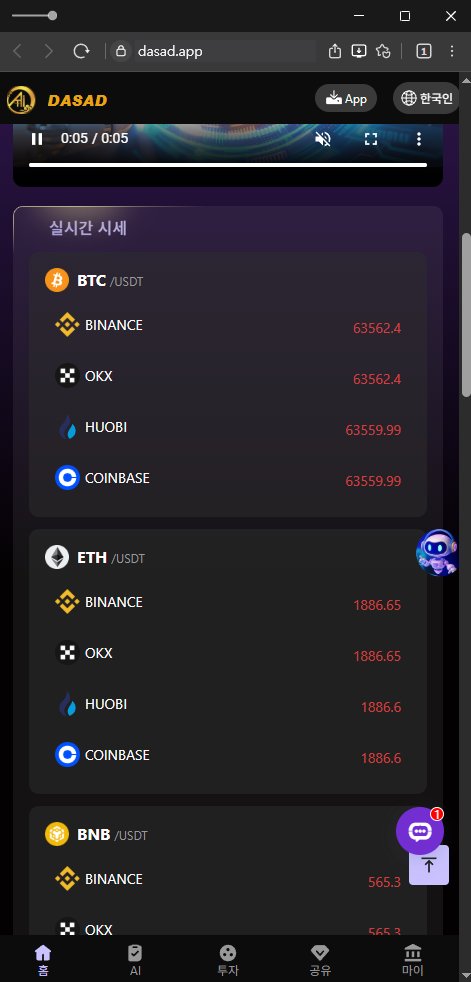Open the browser's three-dot menu
Screen dimensions: 471x982
click(452, 51)
